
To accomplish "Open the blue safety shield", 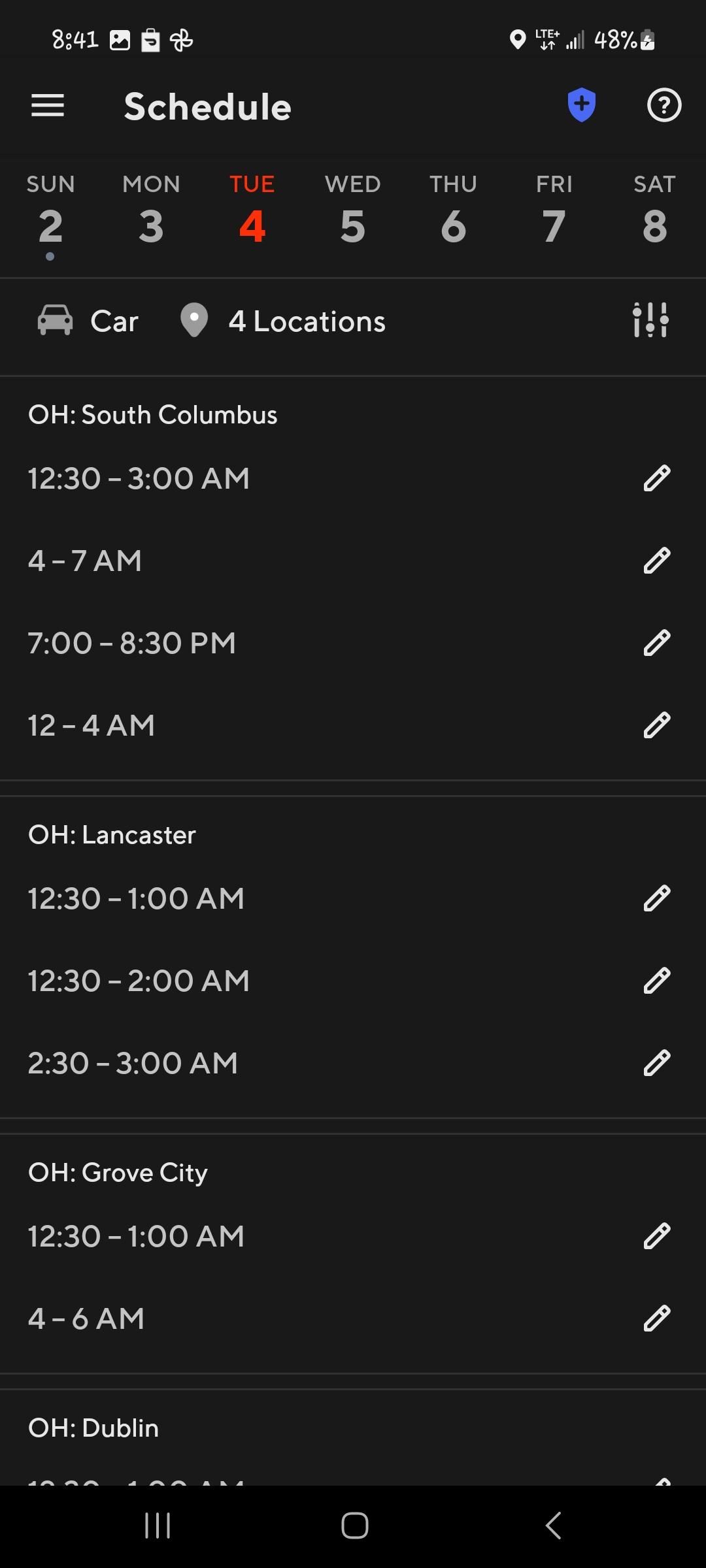I will tap(581, 105).
